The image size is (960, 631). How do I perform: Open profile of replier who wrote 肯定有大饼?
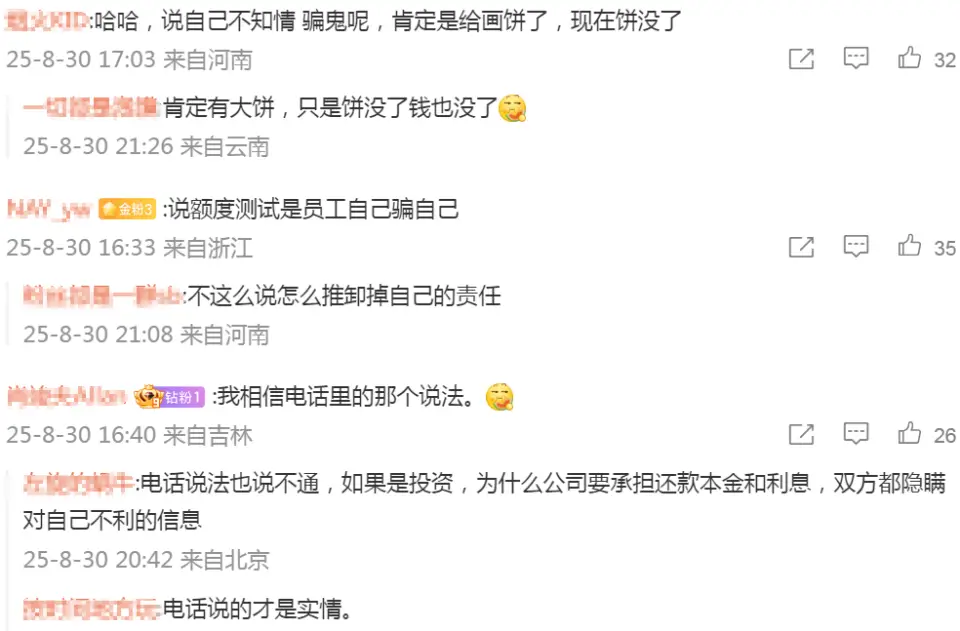coord(90,108)
